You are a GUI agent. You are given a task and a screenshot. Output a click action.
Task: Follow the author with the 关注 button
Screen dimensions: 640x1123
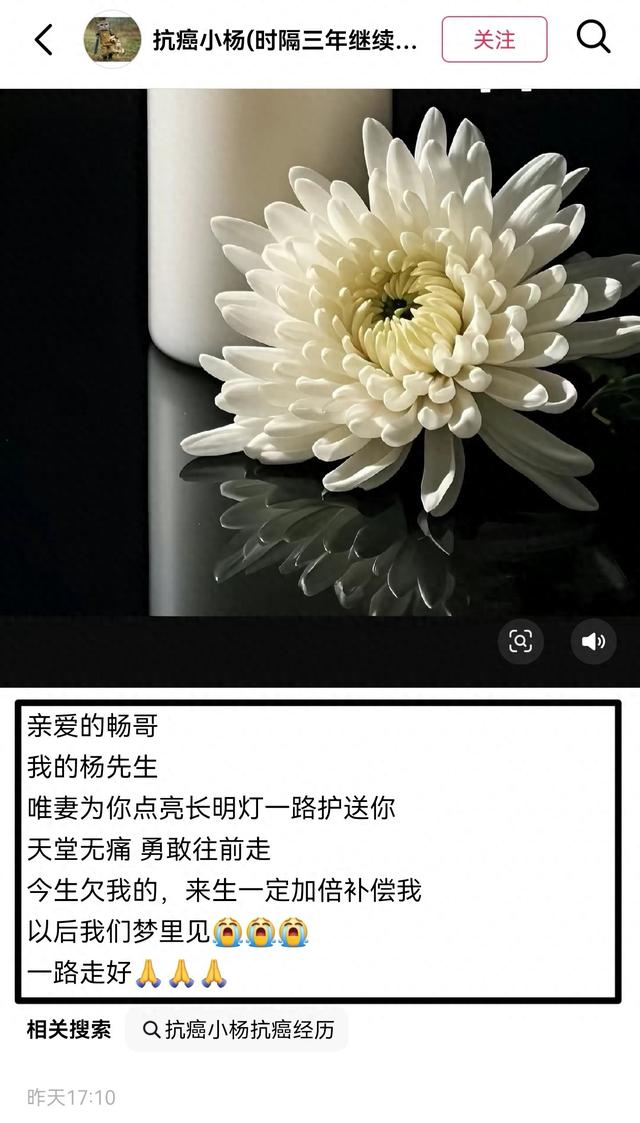[x=494, y=40]
